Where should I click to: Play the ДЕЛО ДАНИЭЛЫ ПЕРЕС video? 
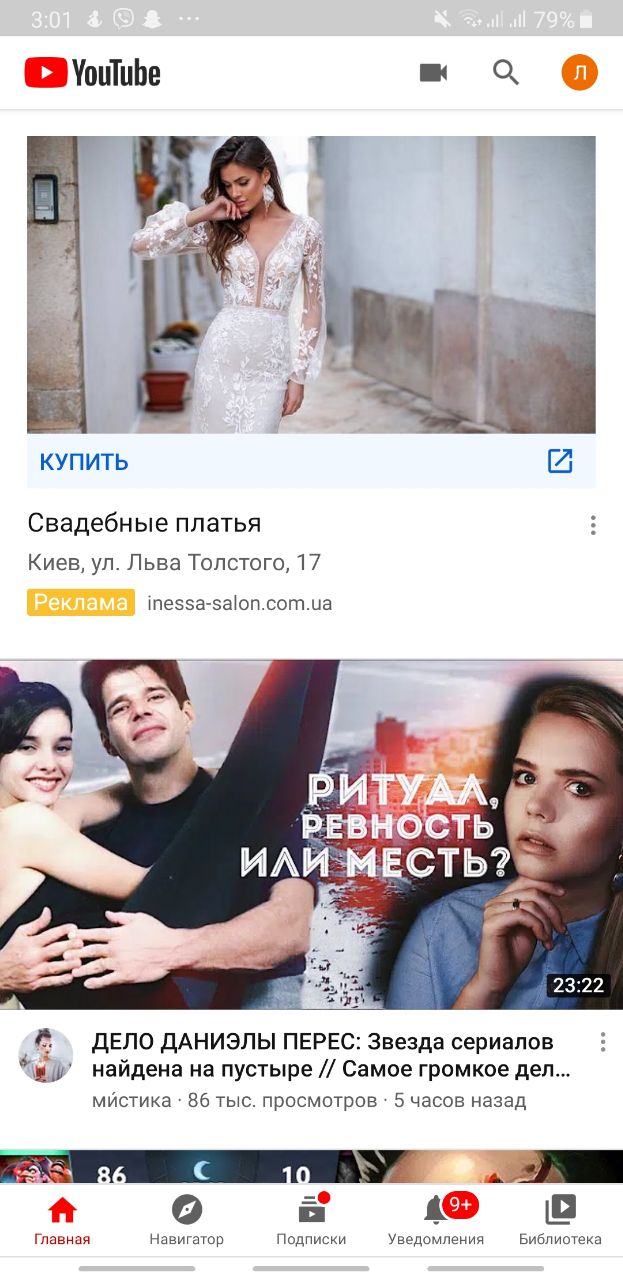pos(311,834)
